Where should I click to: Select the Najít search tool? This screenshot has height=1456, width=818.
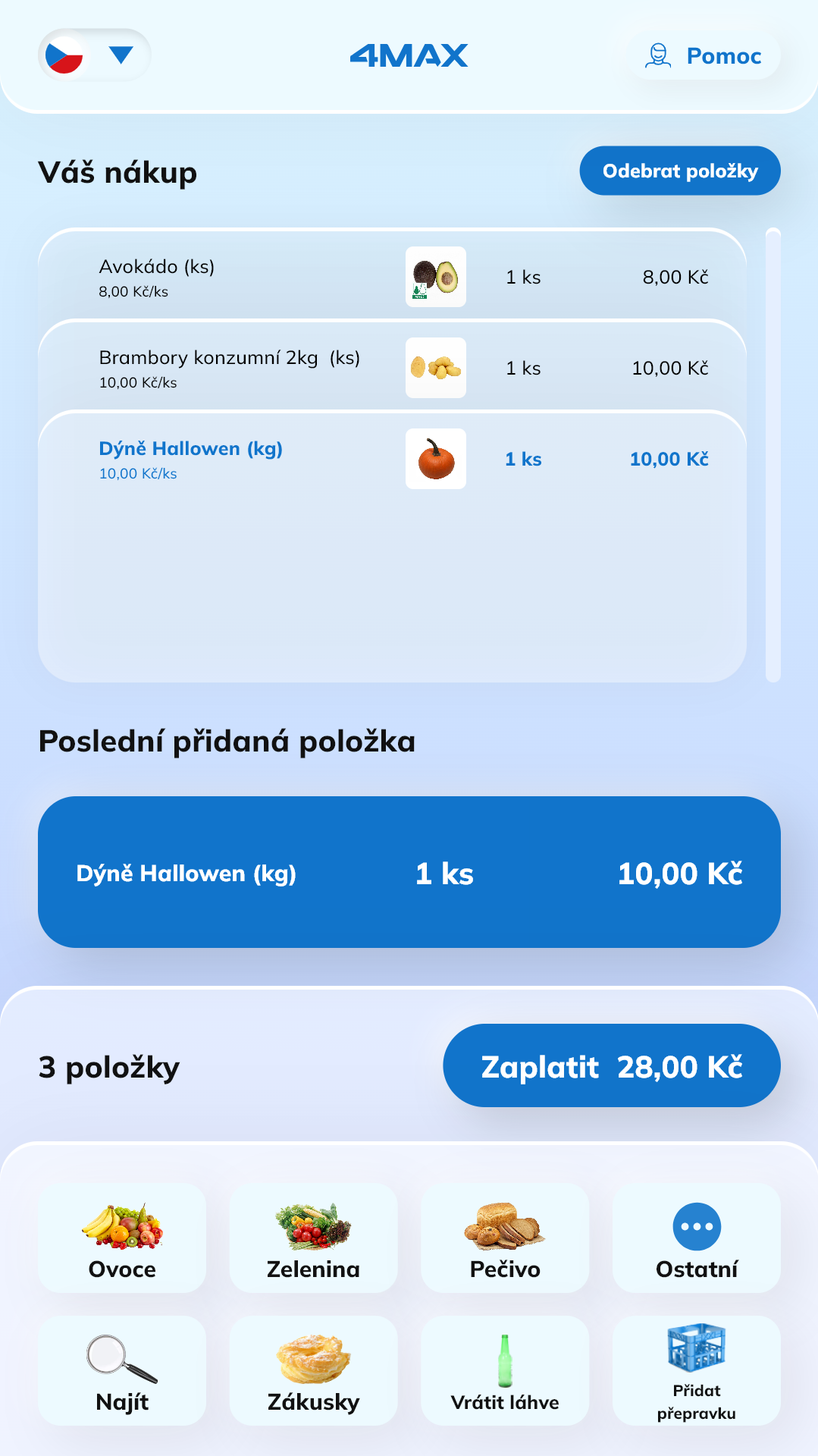pos(121,1371)
